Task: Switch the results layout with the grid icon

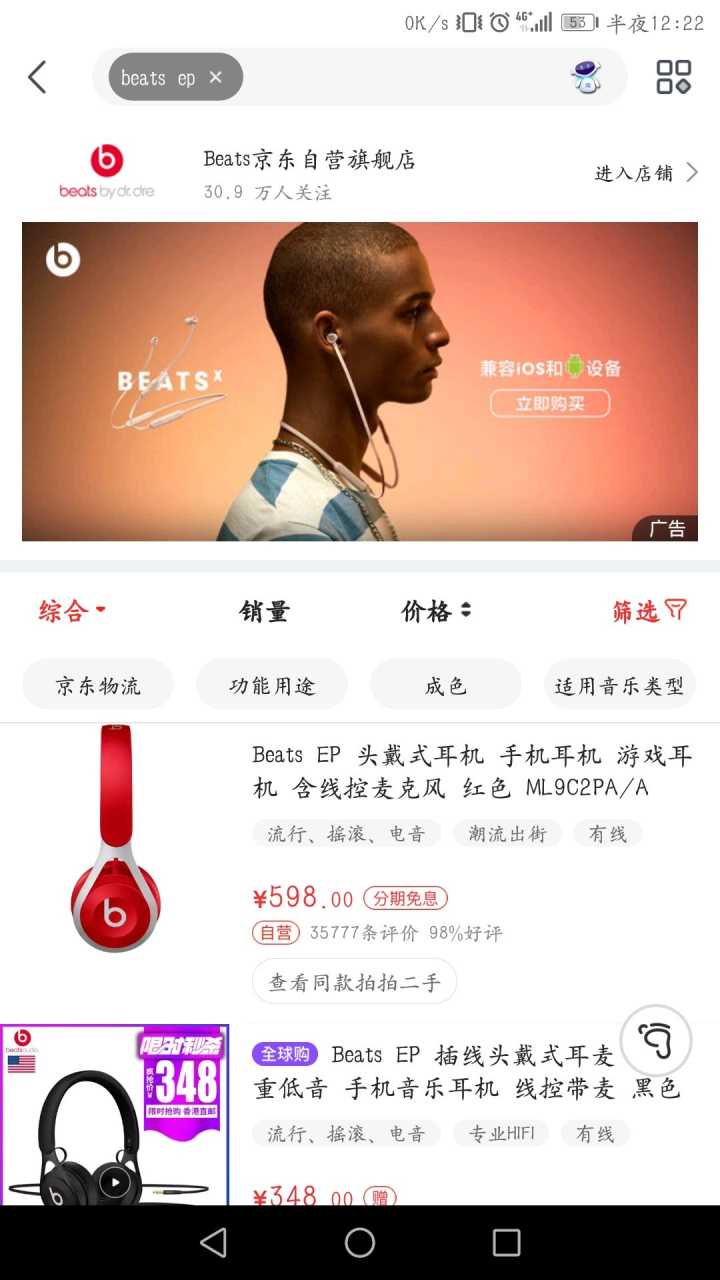Action: 673,77
